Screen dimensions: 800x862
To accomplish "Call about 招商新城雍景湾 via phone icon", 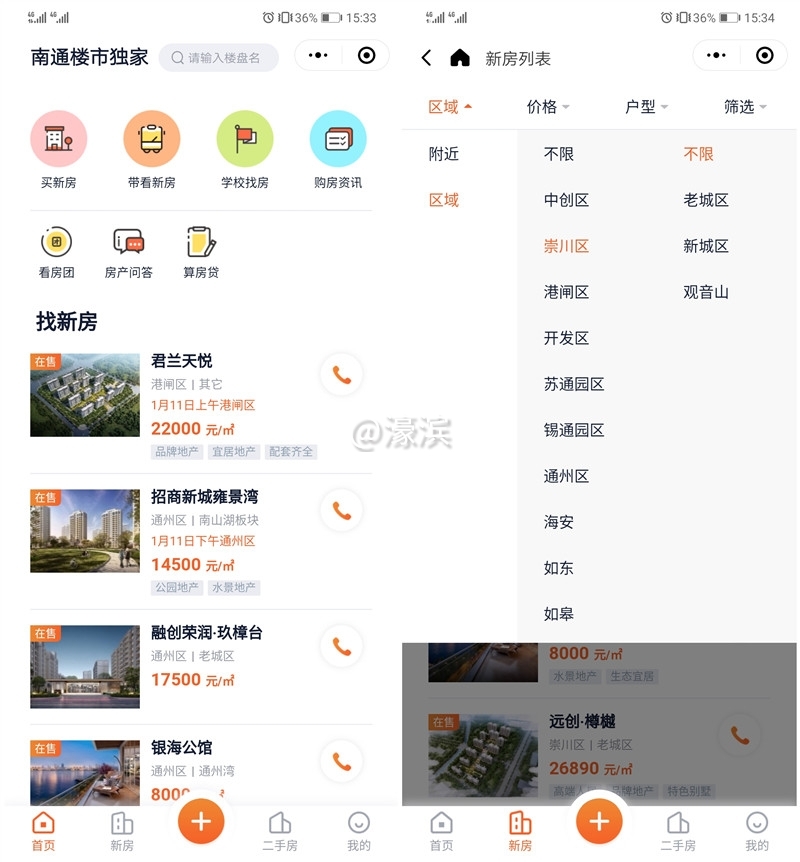I will [x=342, y=511].
